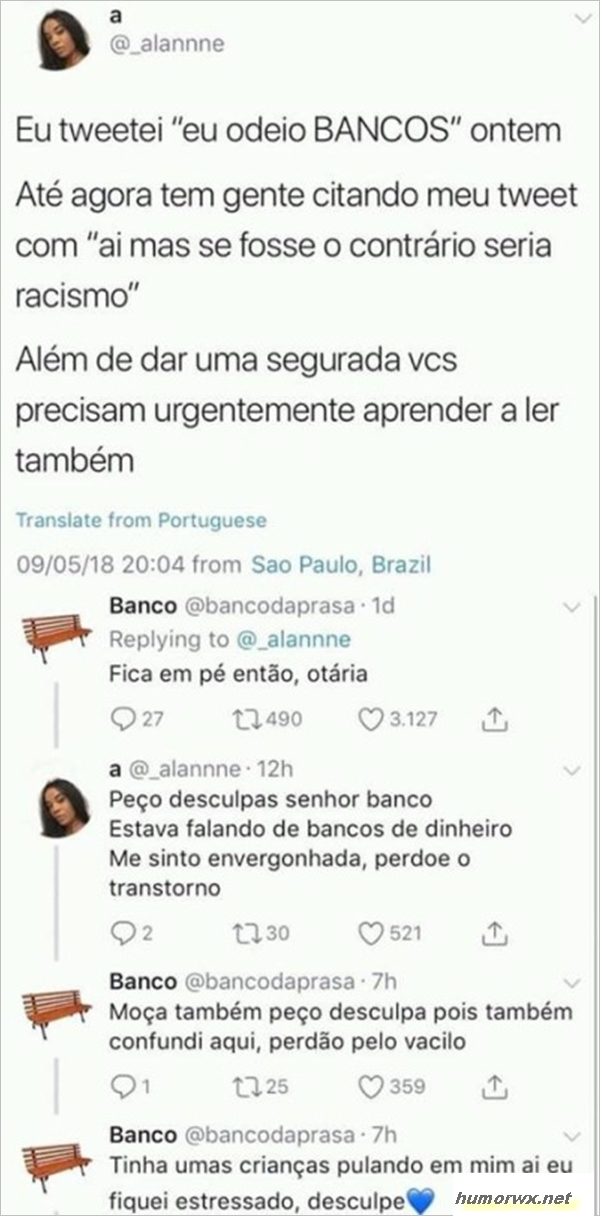Reply to Banco's "Fica em pé então" tweet
The image size is (600, 1216).
124,719
